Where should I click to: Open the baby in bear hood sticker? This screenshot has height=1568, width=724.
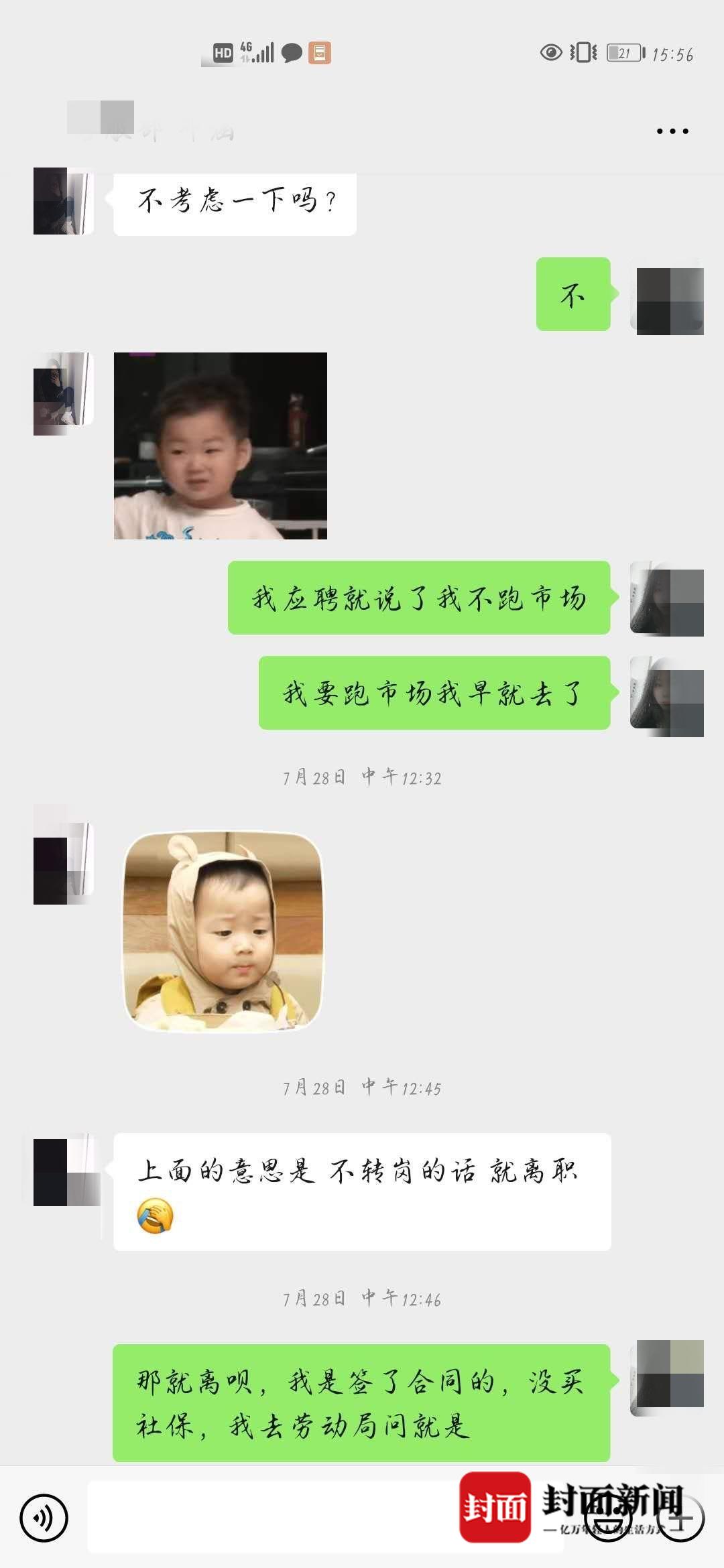coord(223,931)
